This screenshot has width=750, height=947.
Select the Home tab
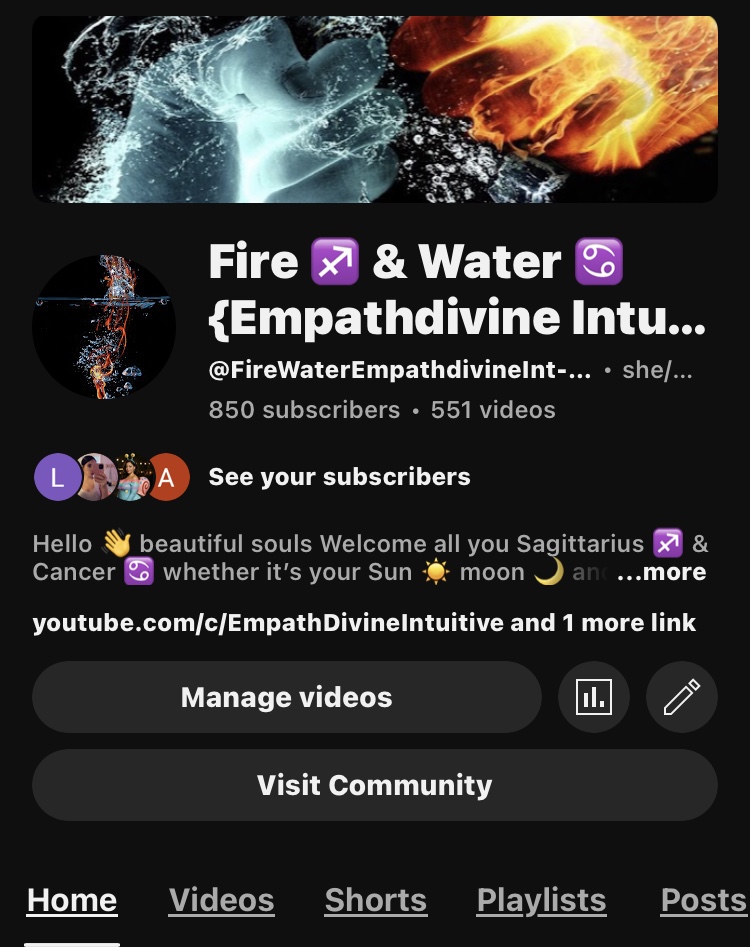pos(71,900)
